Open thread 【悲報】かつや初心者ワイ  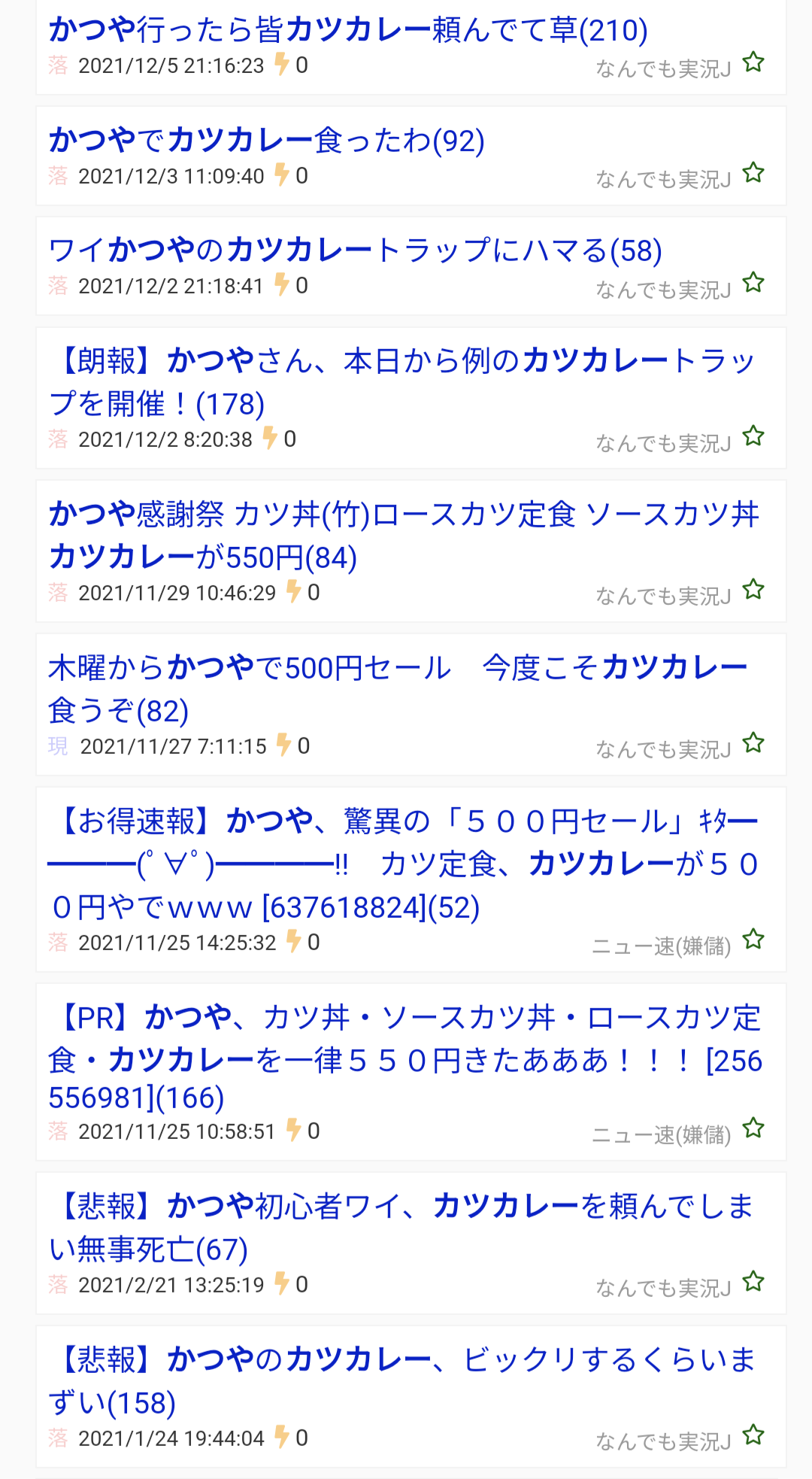tap(401, 1228)
